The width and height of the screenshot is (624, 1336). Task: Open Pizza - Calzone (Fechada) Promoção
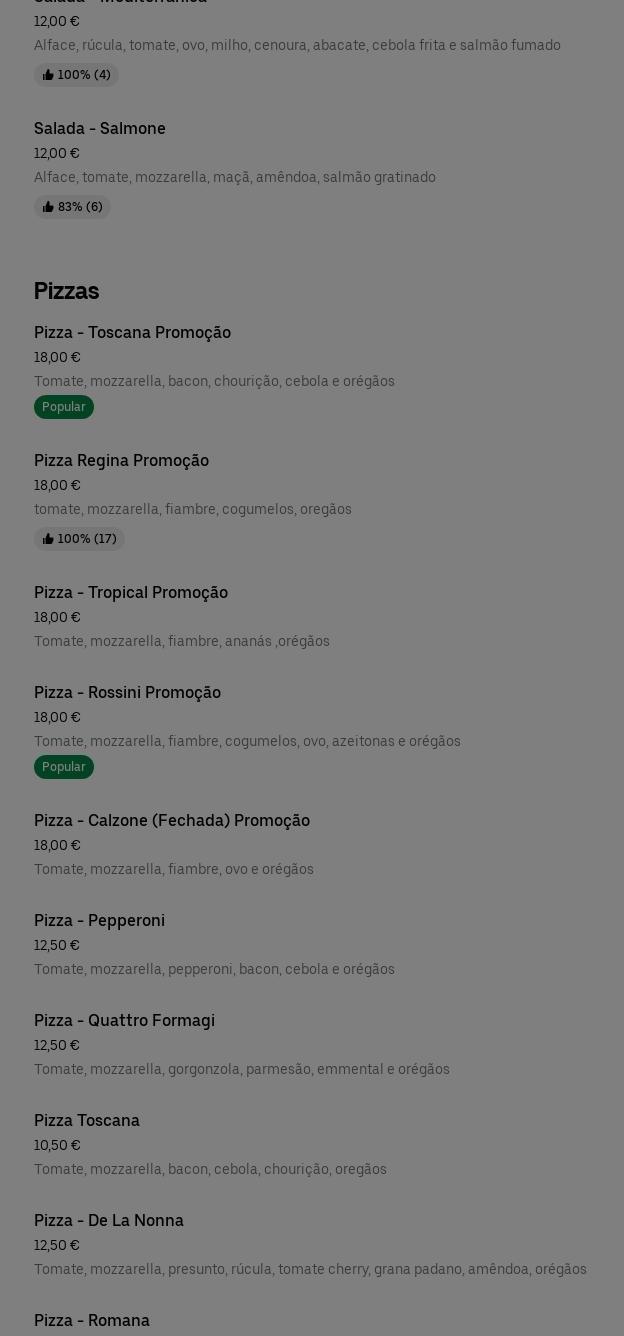tap(172, 821)
